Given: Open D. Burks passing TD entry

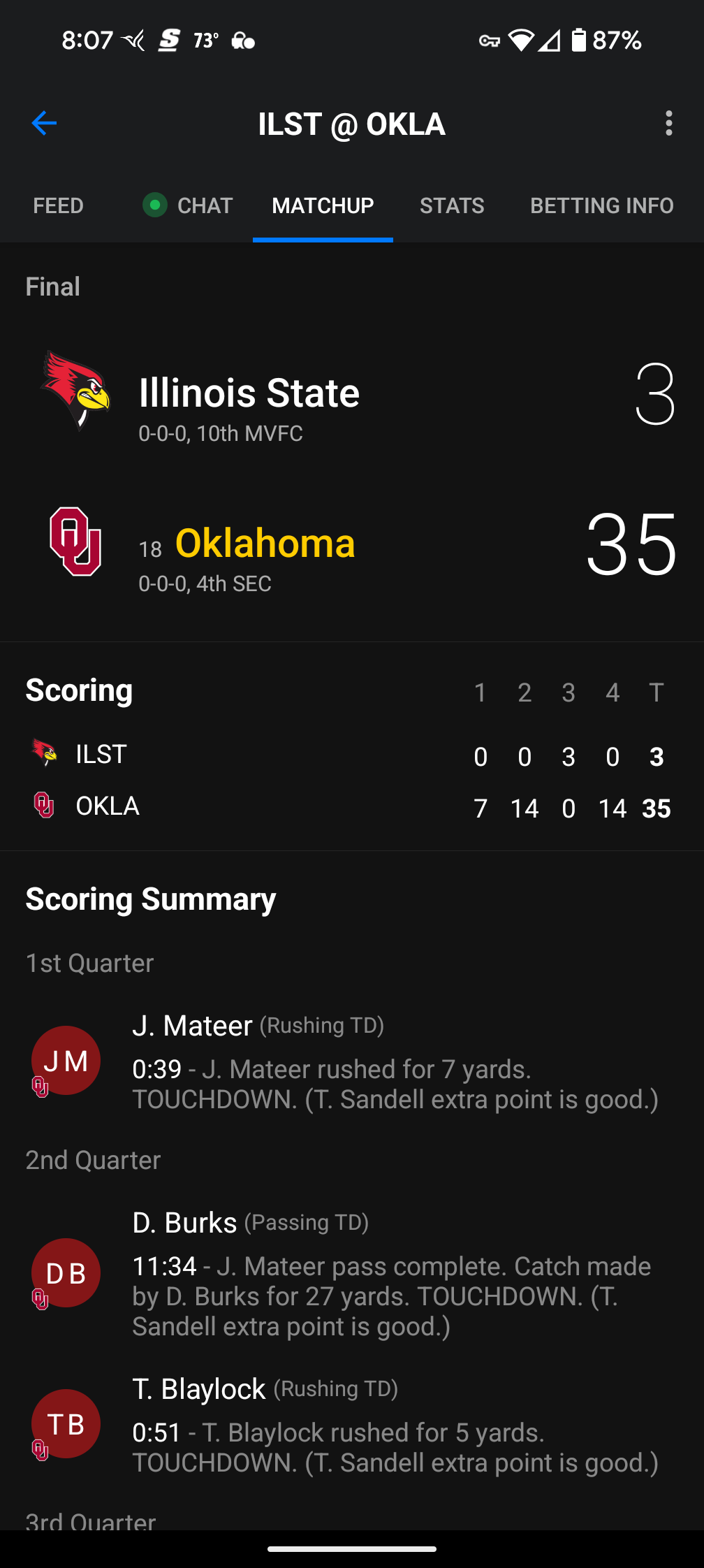Looking at the screenshot, I should 352,1273.
